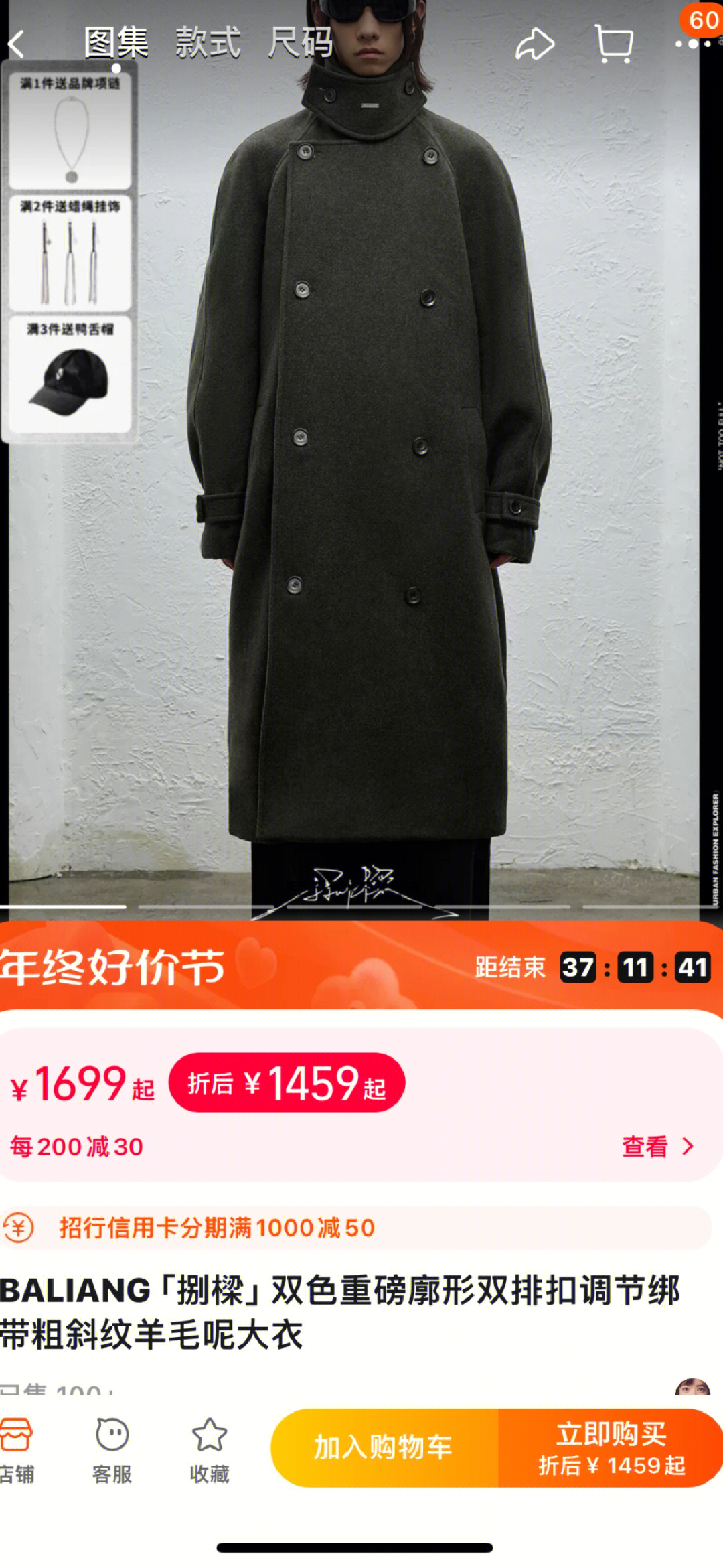Select the 图集 tab
723x1568 pixels.
116,44
